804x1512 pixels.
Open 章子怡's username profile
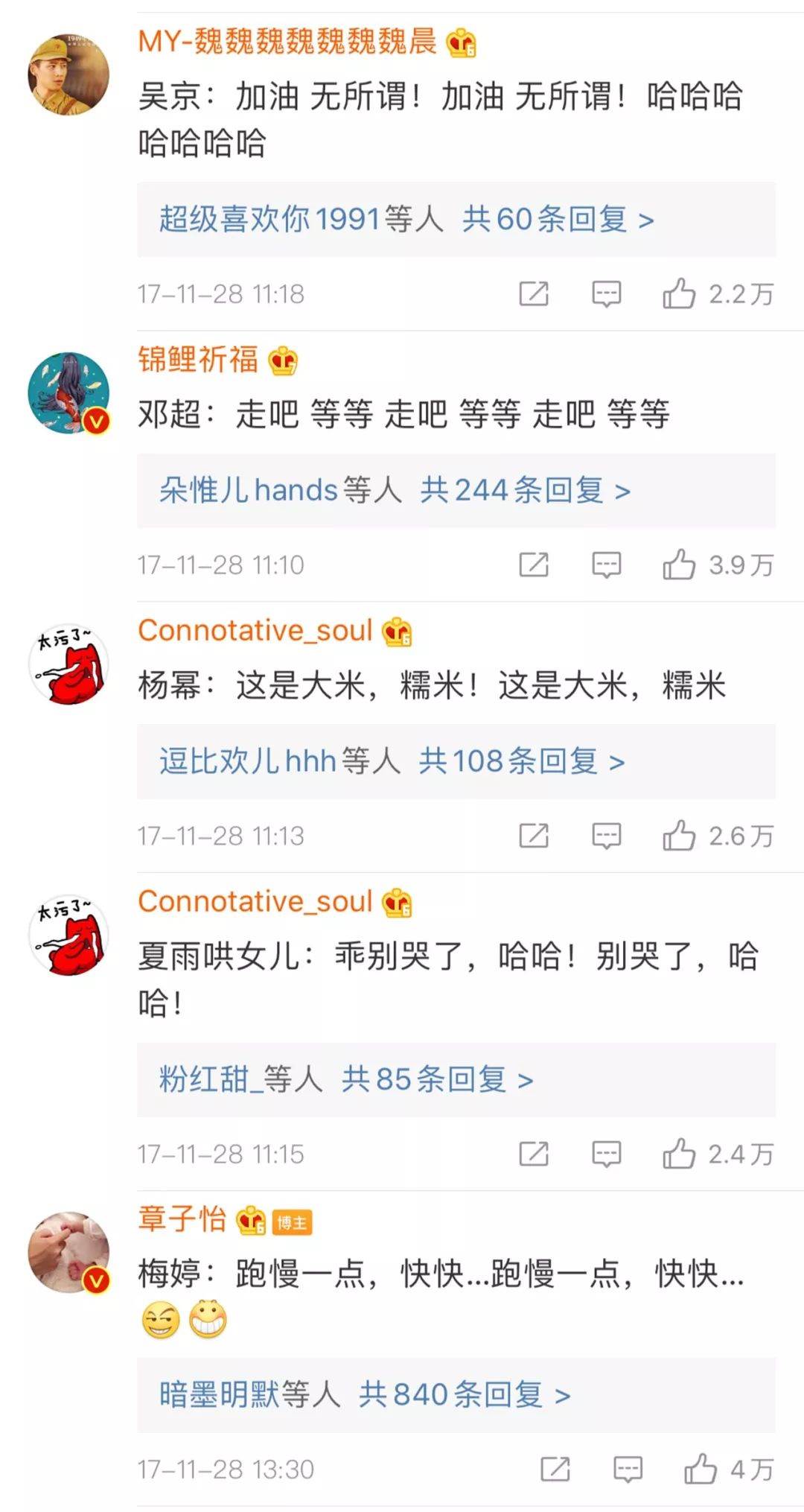(x=182, y=1219)
